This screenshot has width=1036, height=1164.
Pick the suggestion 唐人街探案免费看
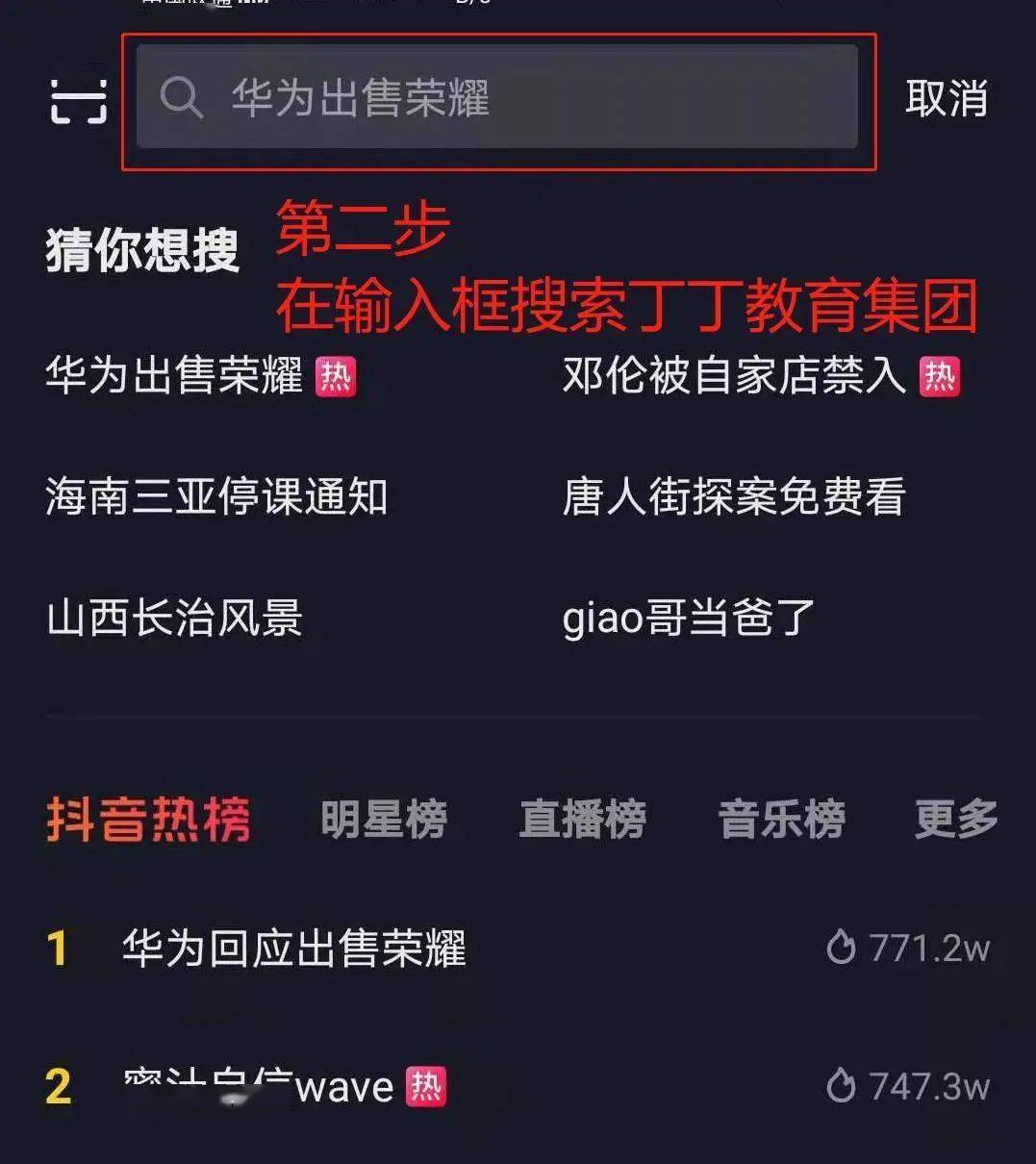point(734,497)
